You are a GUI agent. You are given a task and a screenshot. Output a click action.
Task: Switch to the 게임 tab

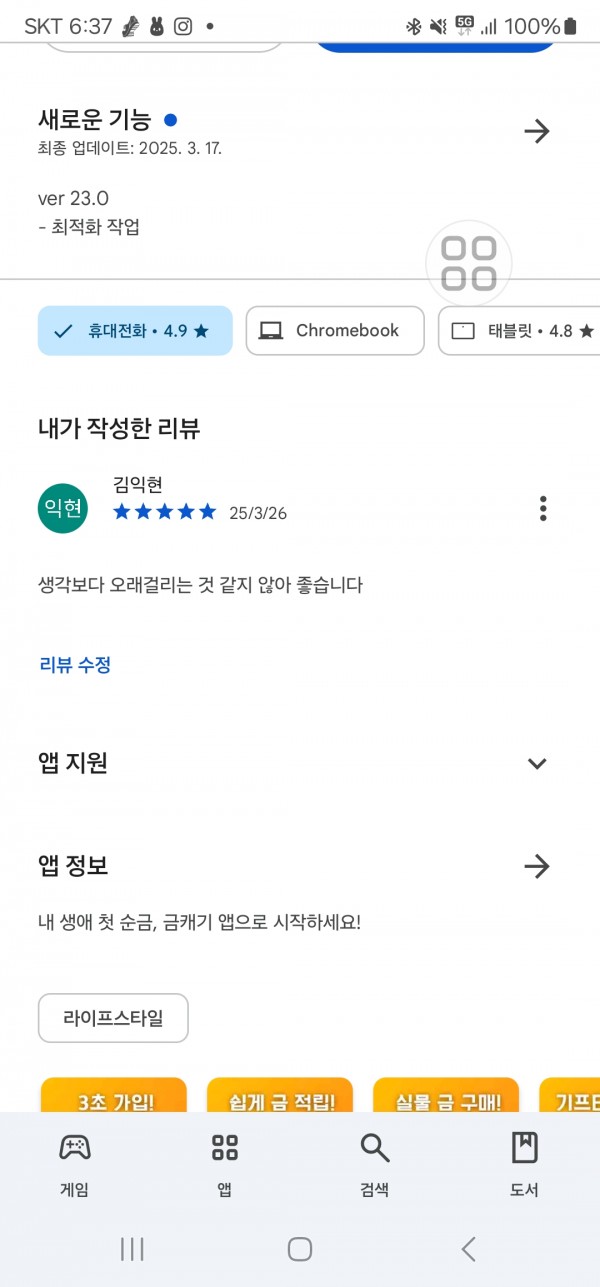click(x=75, y=1164)
